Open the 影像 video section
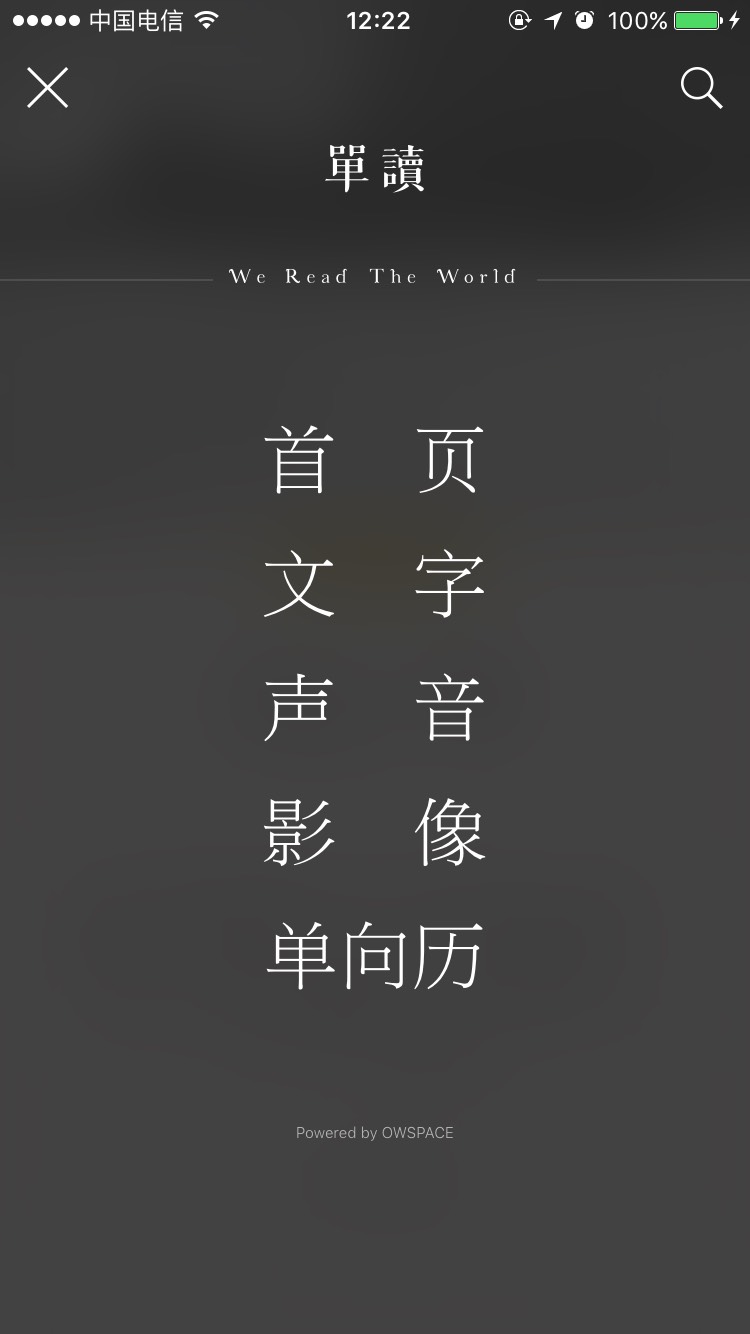The image size is (750, 1334). click(374, 832)
